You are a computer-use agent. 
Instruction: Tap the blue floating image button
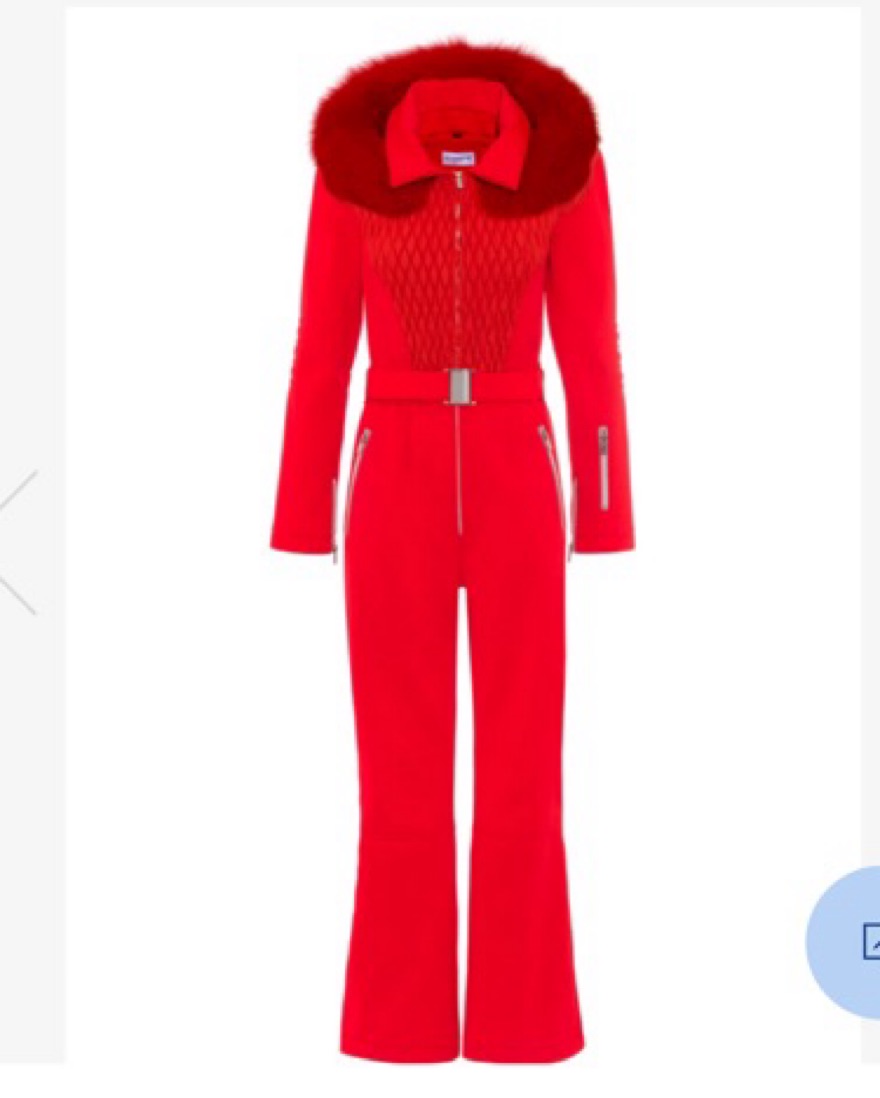(x=851, y=941)
